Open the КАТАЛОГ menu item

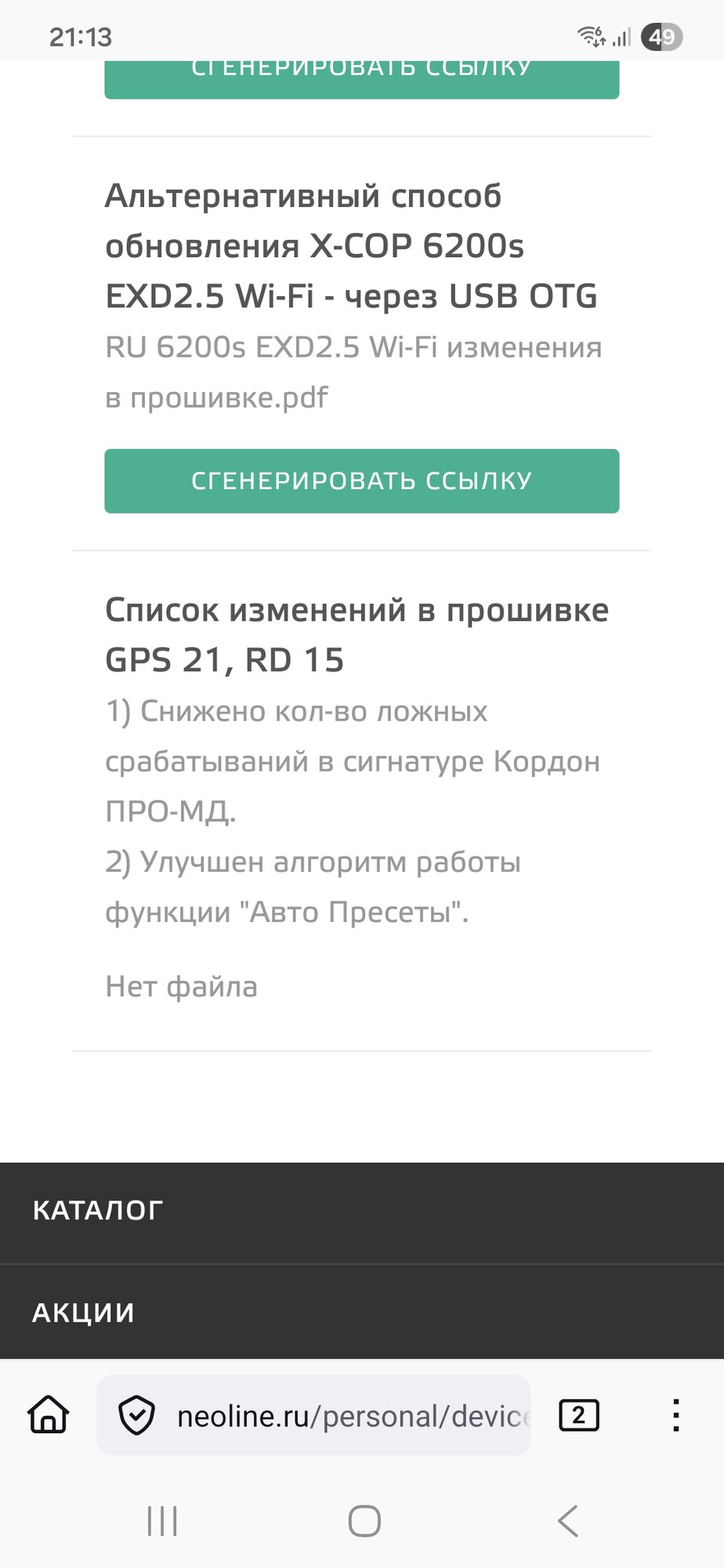click(x=98, y=1210)
